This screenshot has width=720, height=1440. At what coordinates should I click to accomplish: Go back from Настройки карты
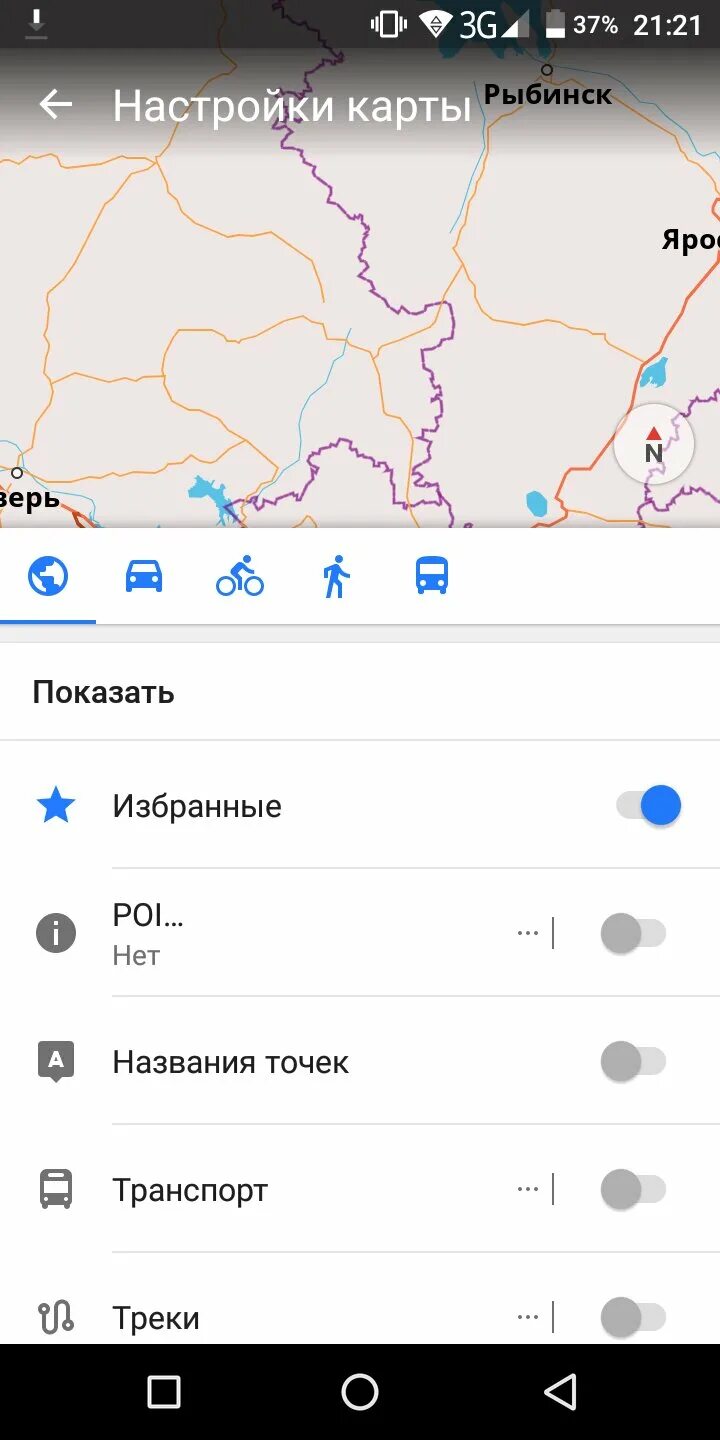[56, 105]
